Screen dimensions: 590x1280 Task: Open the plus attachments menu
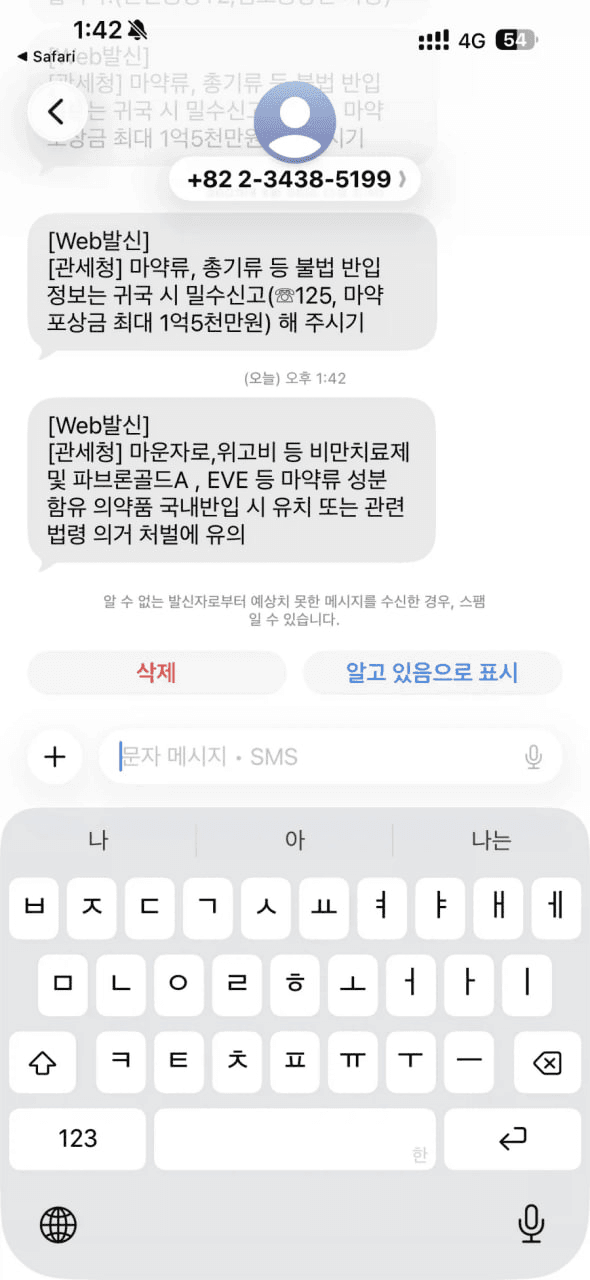(55, 757)
